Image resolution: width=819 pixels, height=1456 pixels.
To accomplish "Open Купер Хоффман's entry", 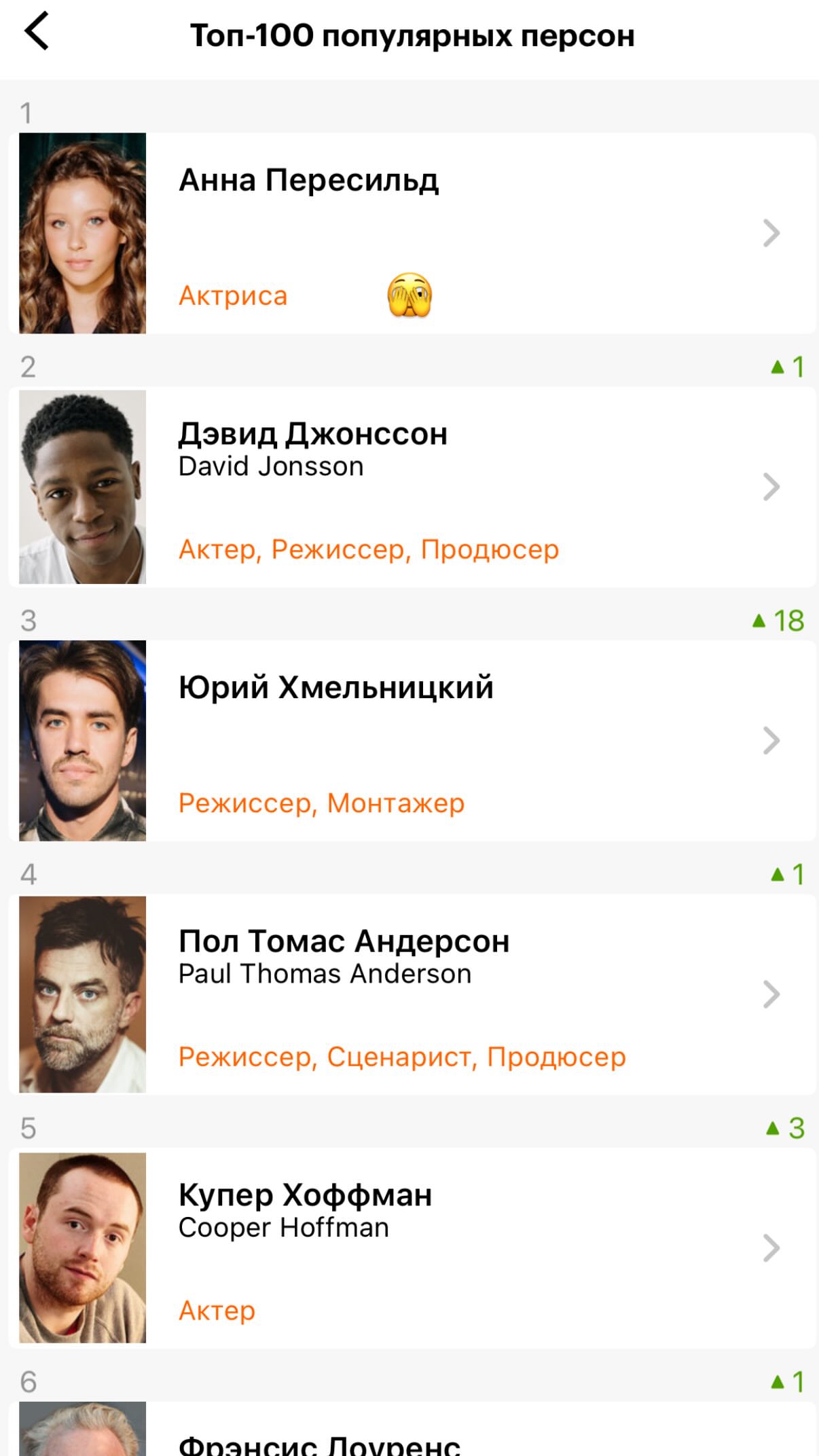I will click(412, 1248).
